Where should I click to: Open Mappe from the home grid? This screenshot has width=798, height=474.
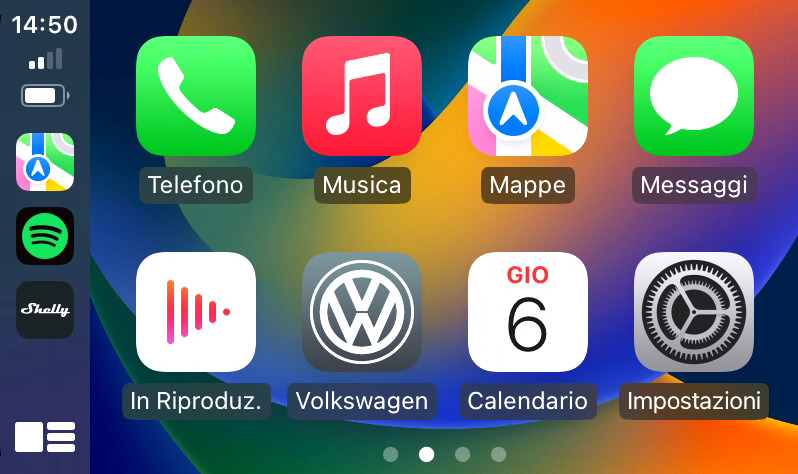pos(528,96)
